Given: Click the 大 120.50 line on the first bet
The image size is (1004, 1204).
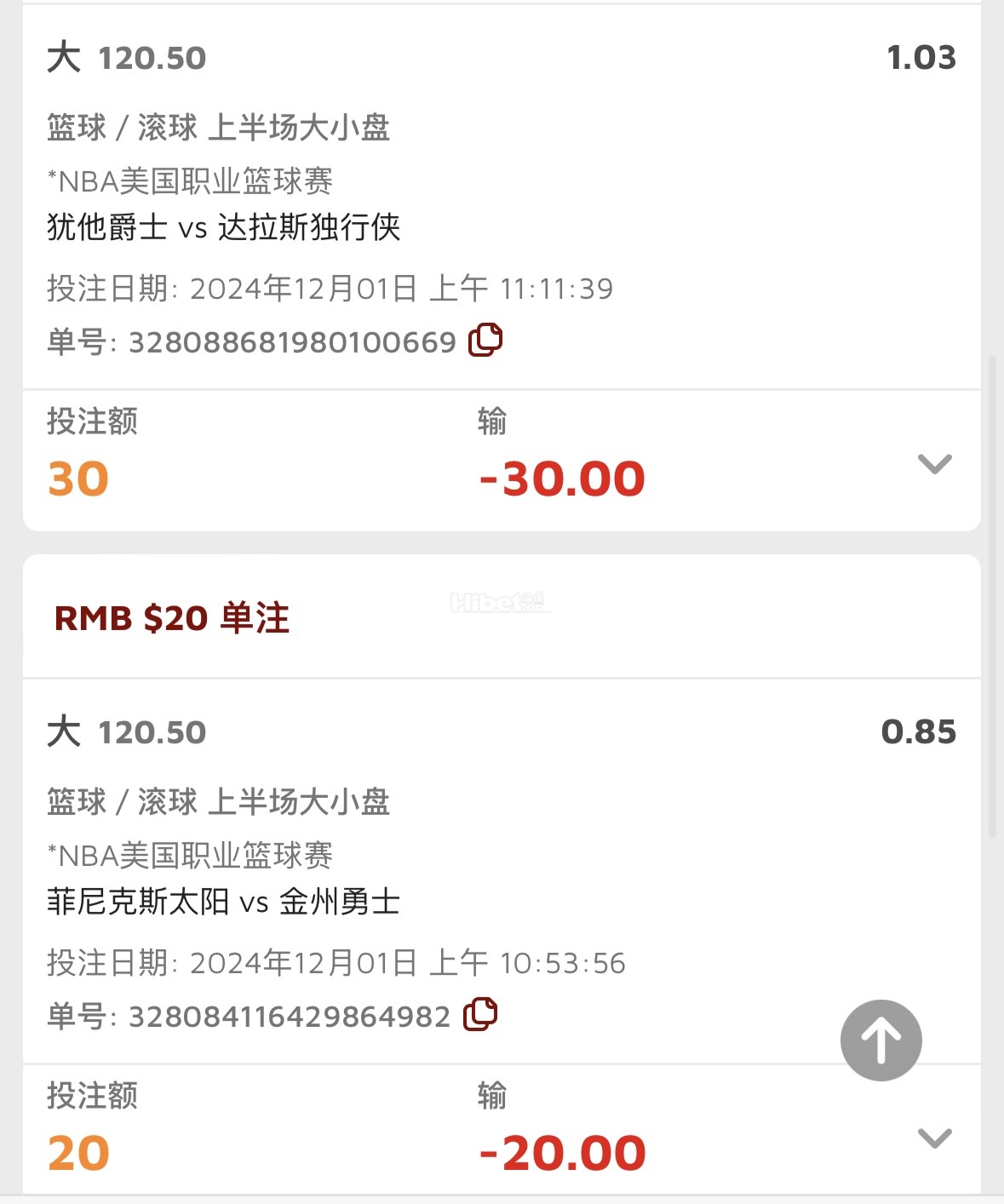Looking at the screenshot, I should [124, 58].
